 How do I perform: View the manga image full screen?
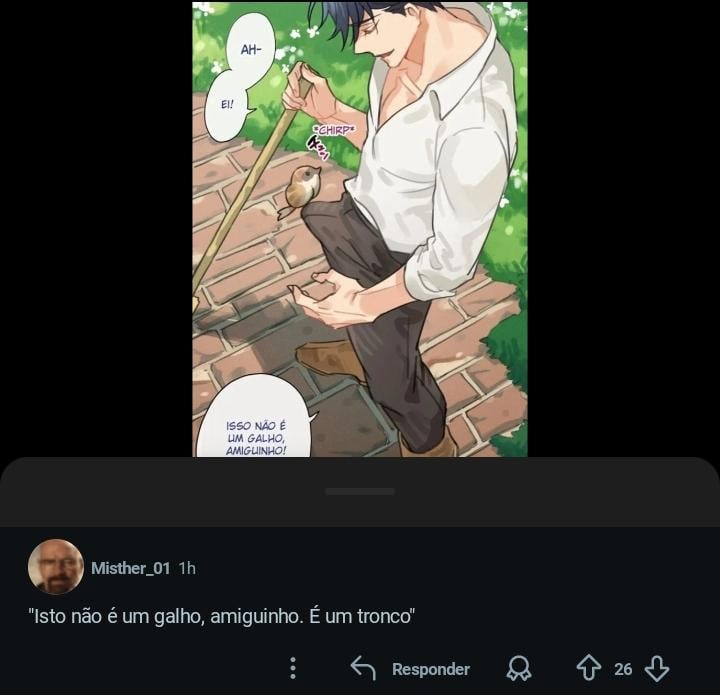coord(360,230)
